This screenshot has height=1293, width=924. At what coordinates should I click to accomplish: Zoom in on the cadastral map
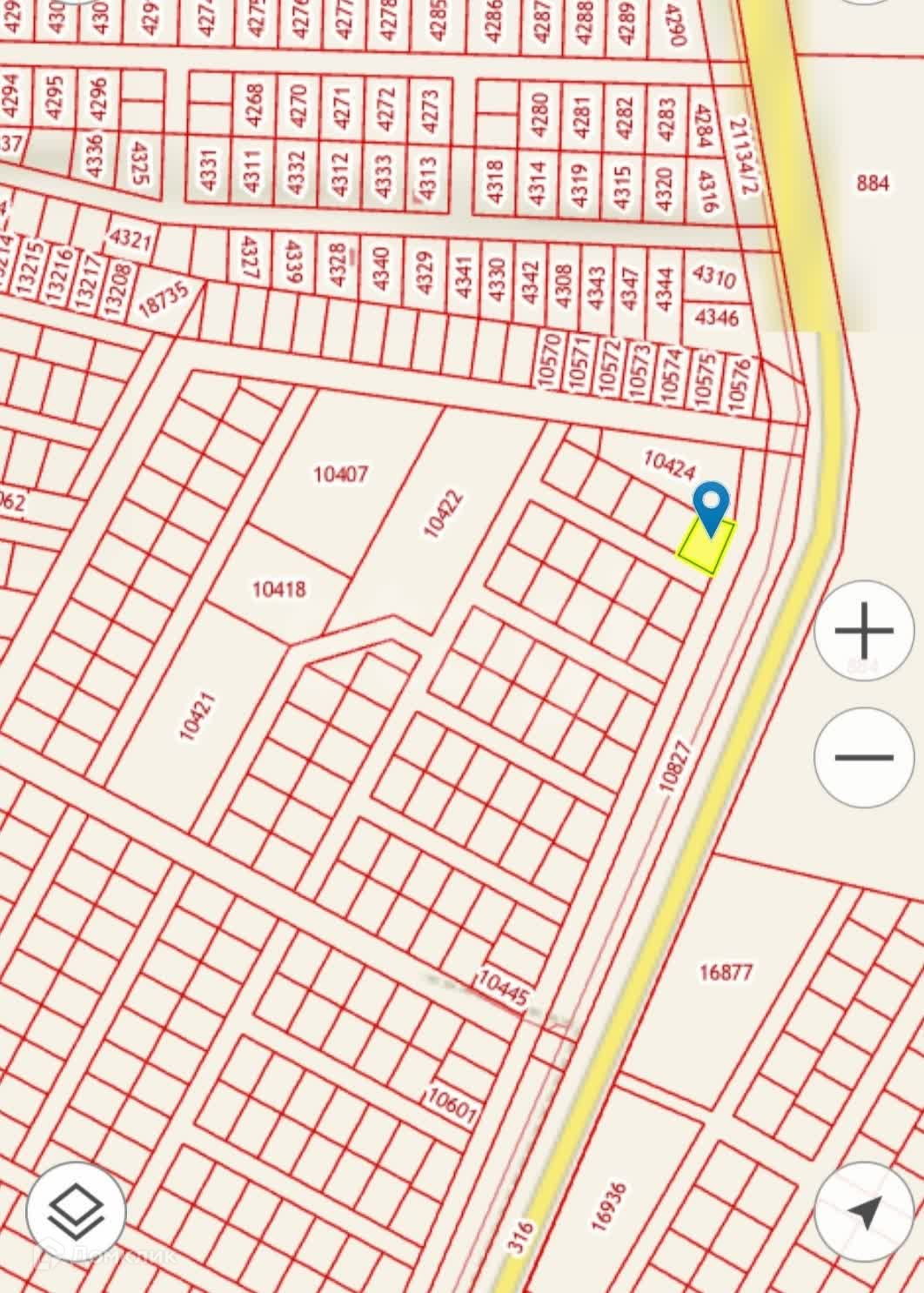(x=864, y=630)
